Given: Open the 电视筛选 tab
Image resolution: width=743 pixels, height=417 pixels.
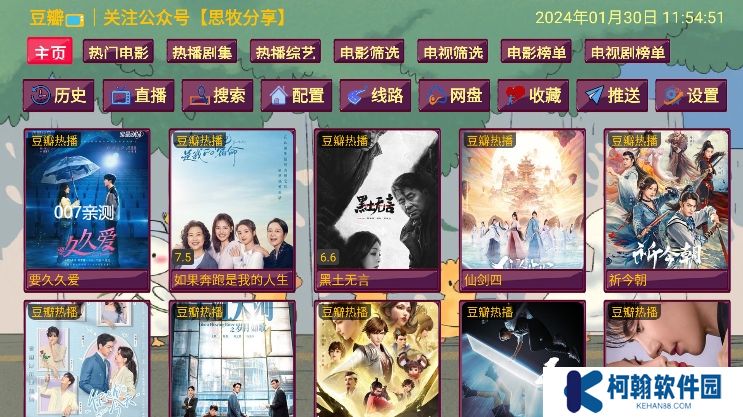Looking at the screenshot, I should point(452,53).
